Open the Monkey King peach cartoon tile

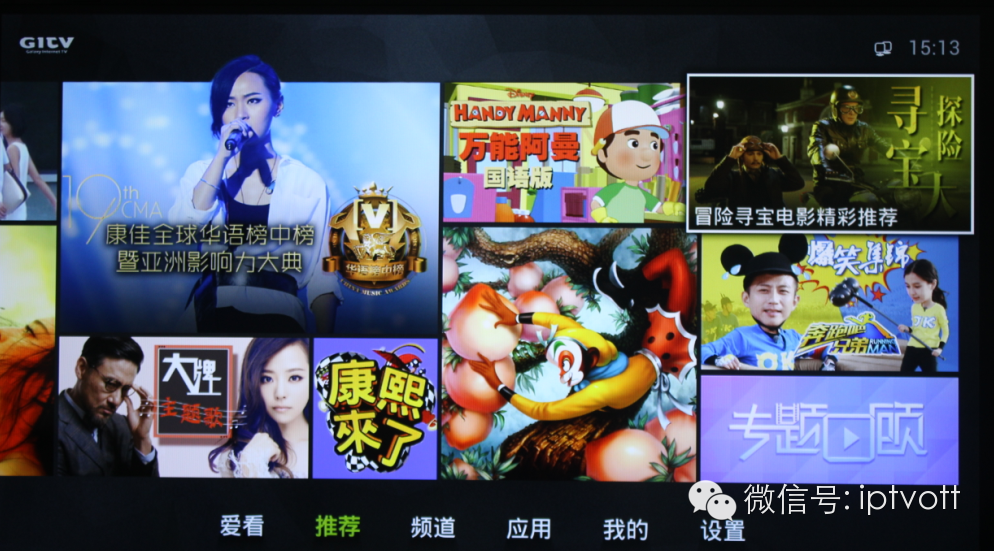(x=569, y=353)
